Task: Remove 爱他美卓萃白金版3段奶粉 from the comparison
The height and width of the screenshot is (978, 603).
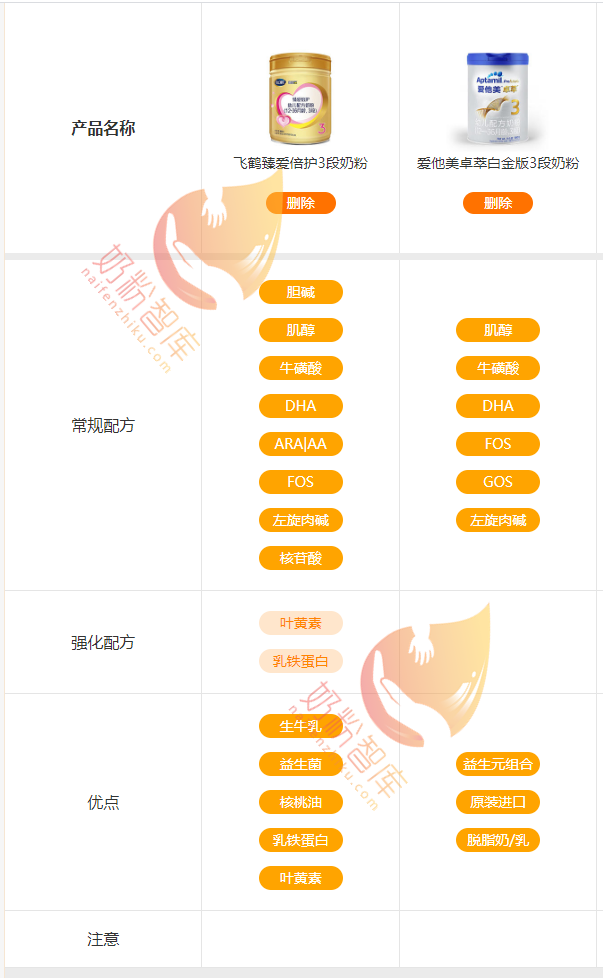Action: click(x=497, y=203)
